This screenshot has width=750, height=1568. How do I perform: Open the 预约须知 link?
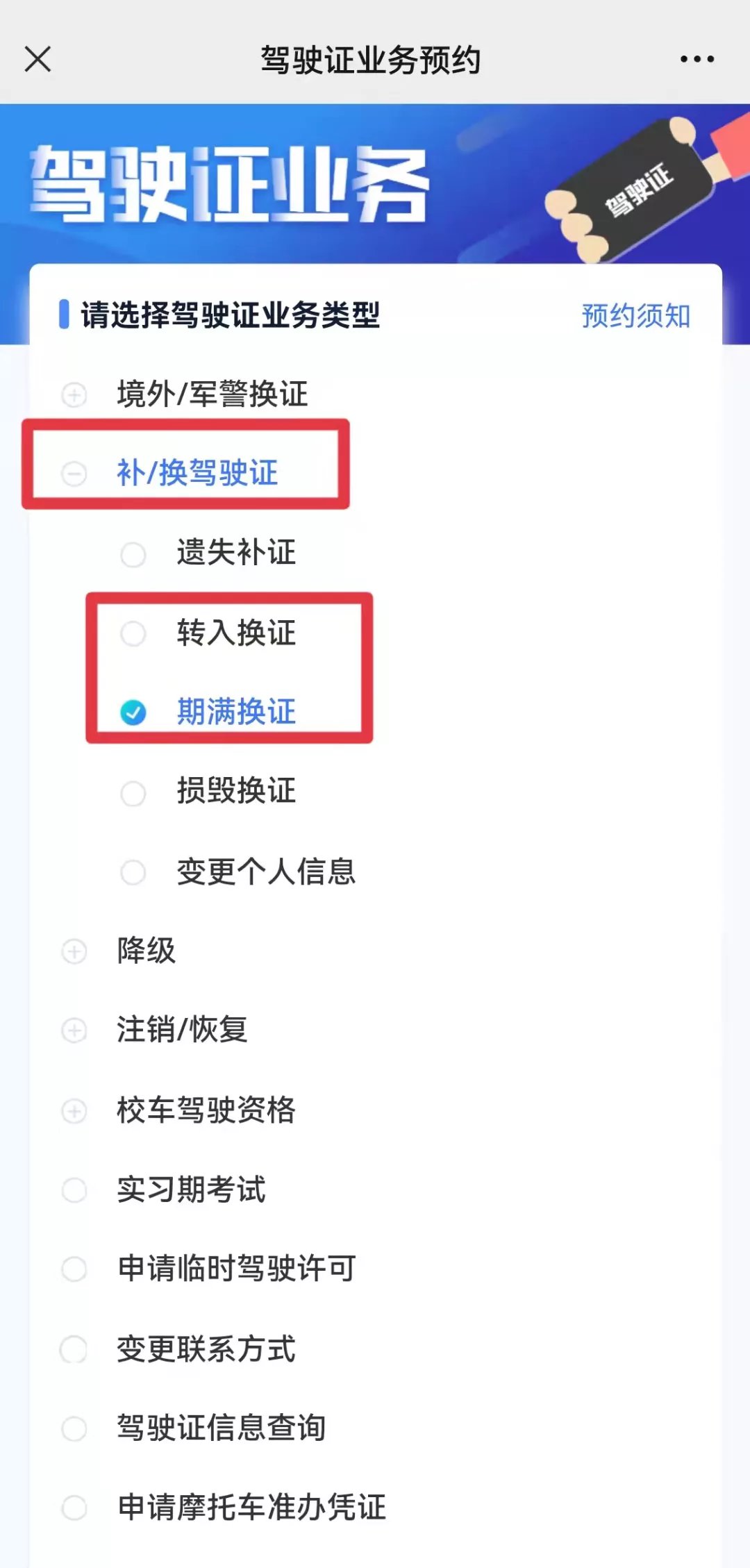coord(635,316)
